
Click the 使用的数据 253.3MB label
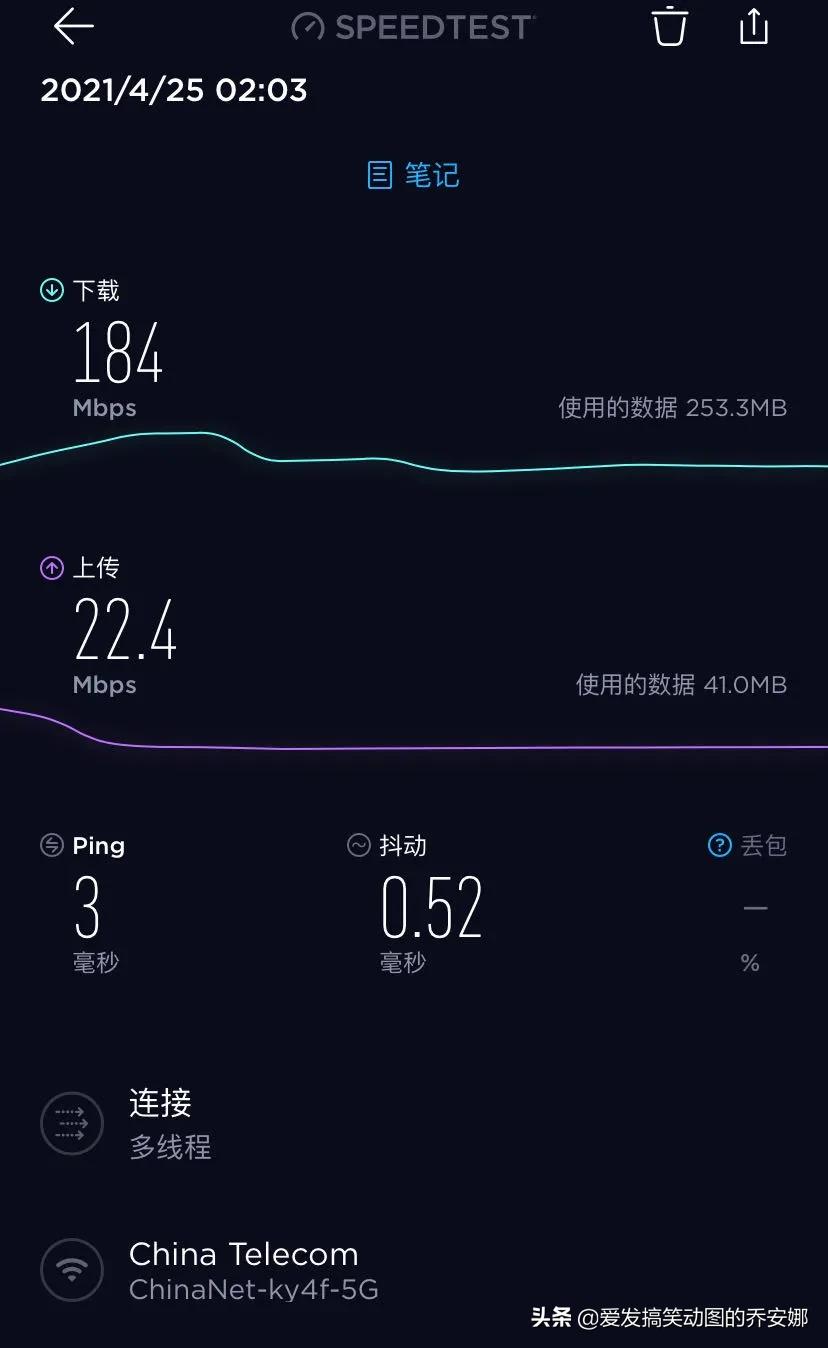click(x=671, y=407)
